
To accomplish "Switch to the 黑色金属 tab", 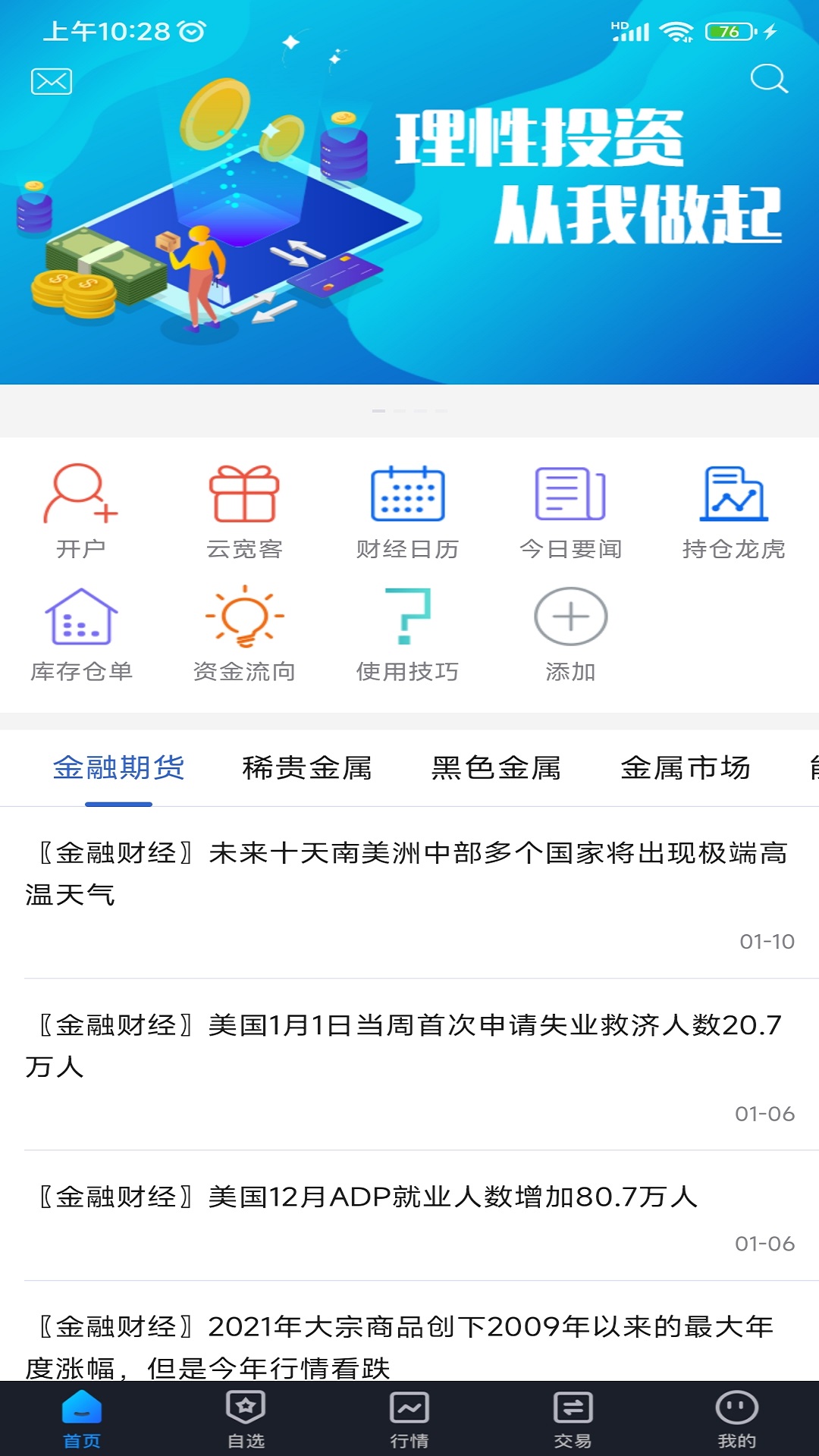I will pyautogui.click(x=496, y=768).
